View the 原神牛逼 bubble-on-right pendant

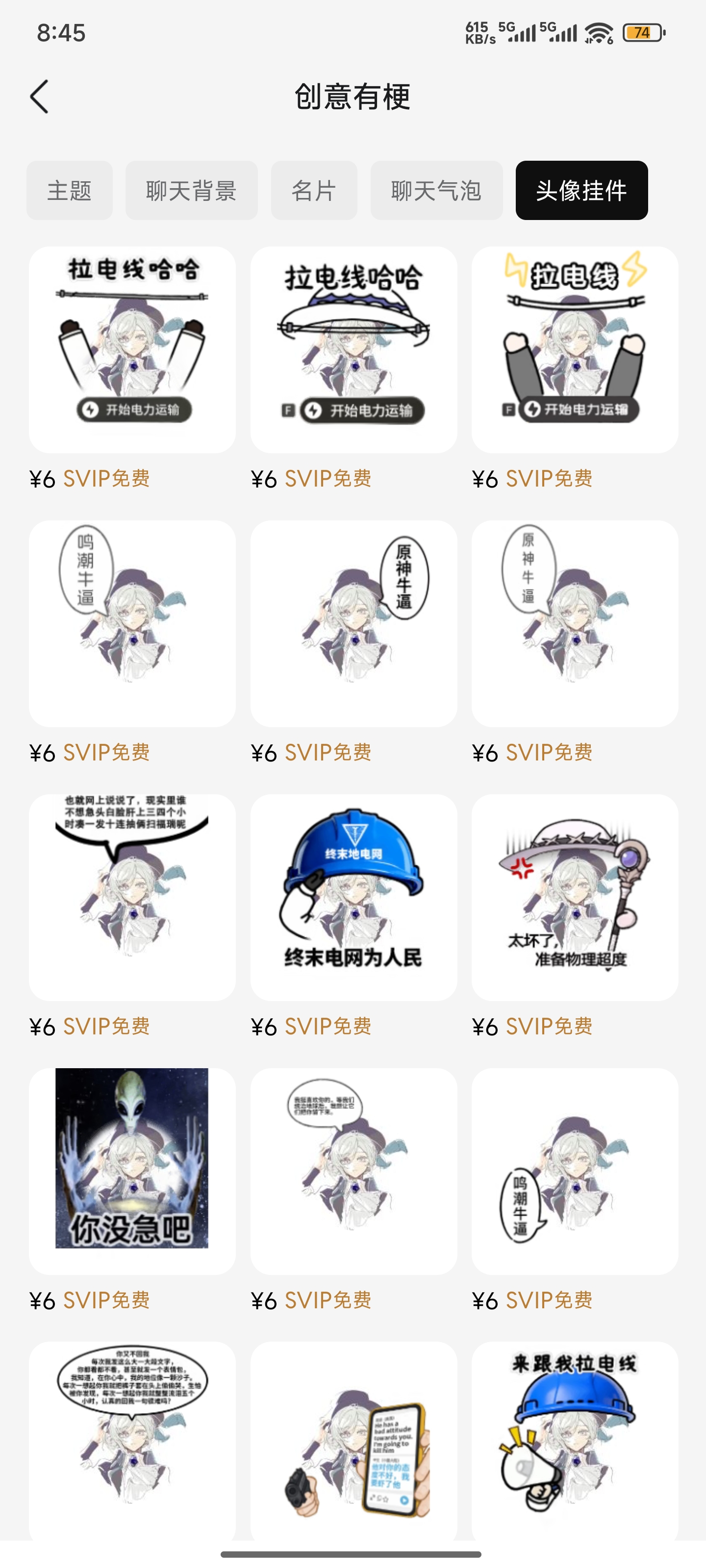[x=353, y=623]
